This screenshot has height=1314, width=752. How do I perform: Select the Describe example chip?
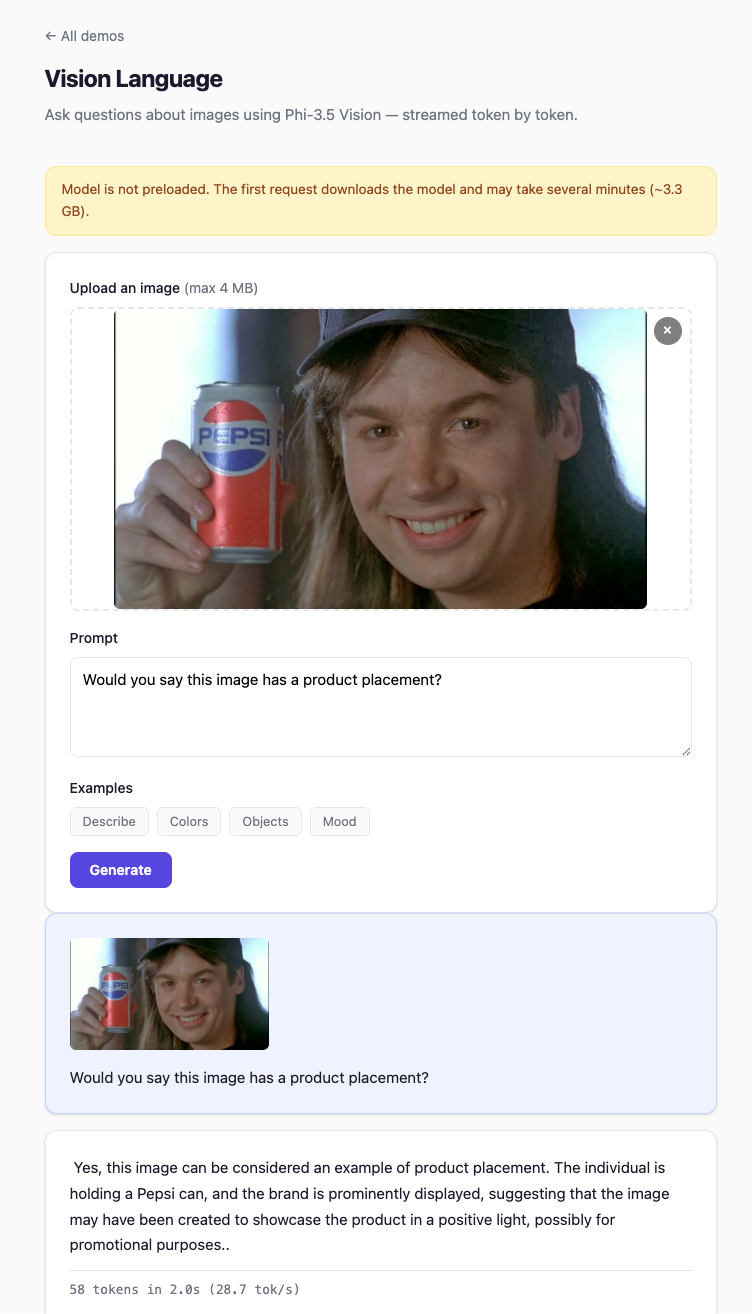(109, 821)
